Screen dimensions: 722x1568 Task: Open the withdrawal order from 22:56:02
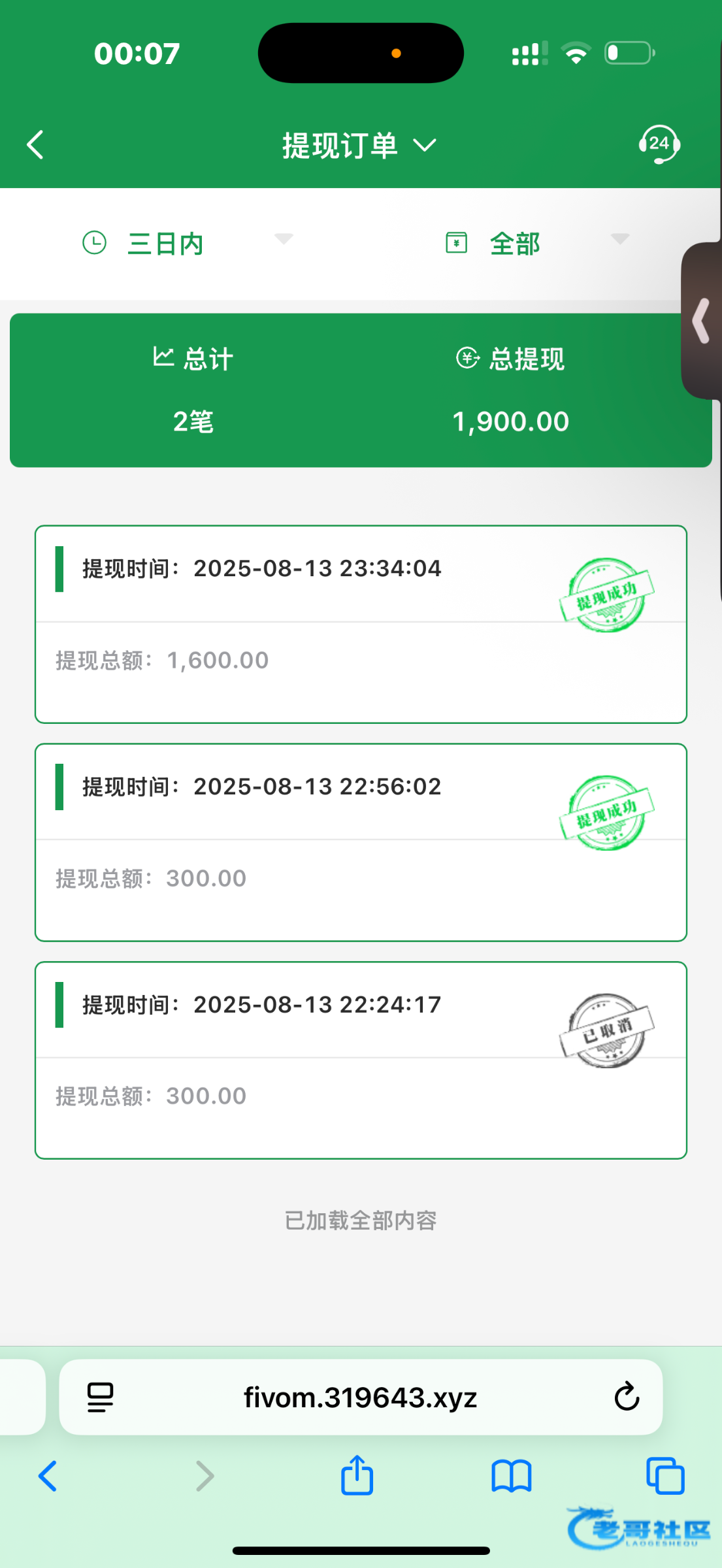[x=361, y=842]
